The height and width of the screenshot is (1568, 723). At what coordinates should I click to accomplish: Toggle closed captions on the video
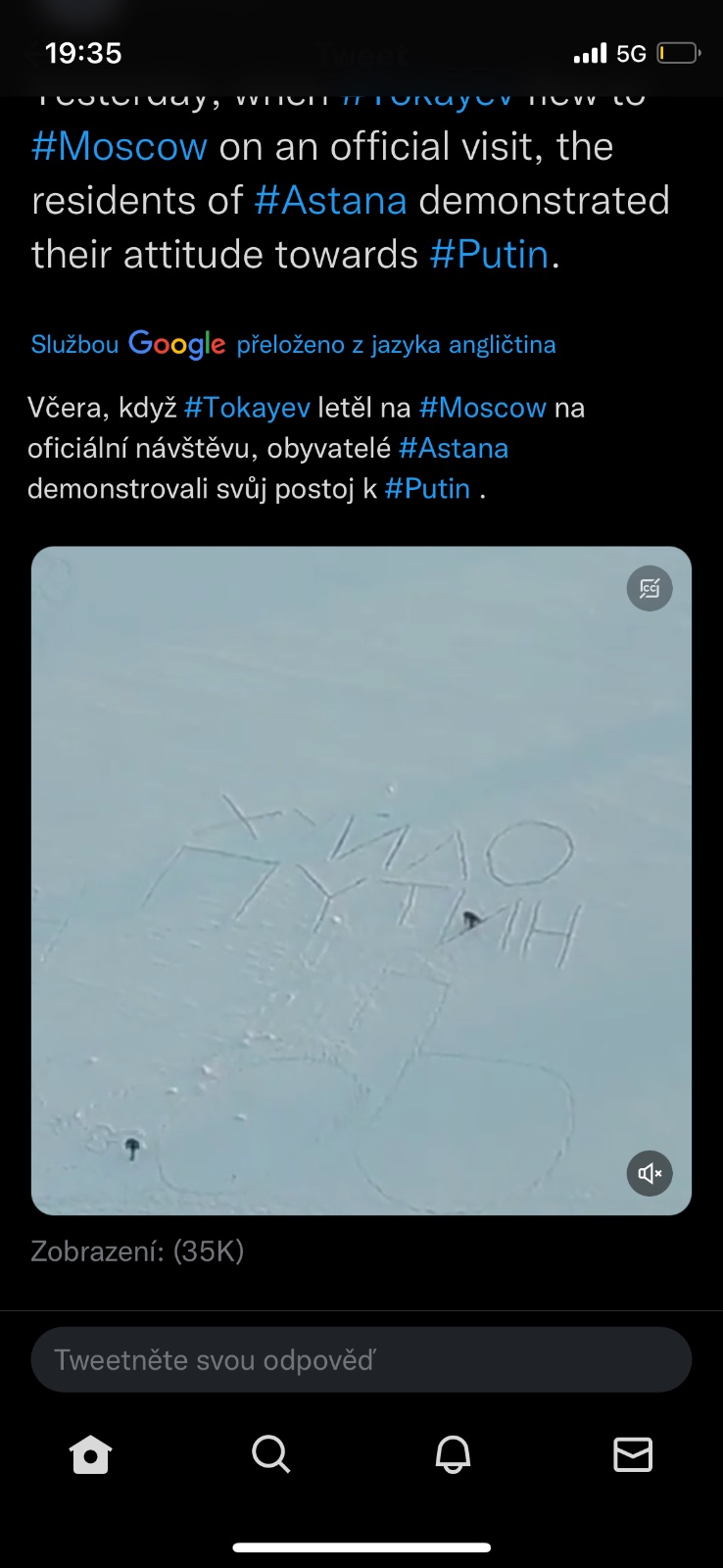point(650,589)
